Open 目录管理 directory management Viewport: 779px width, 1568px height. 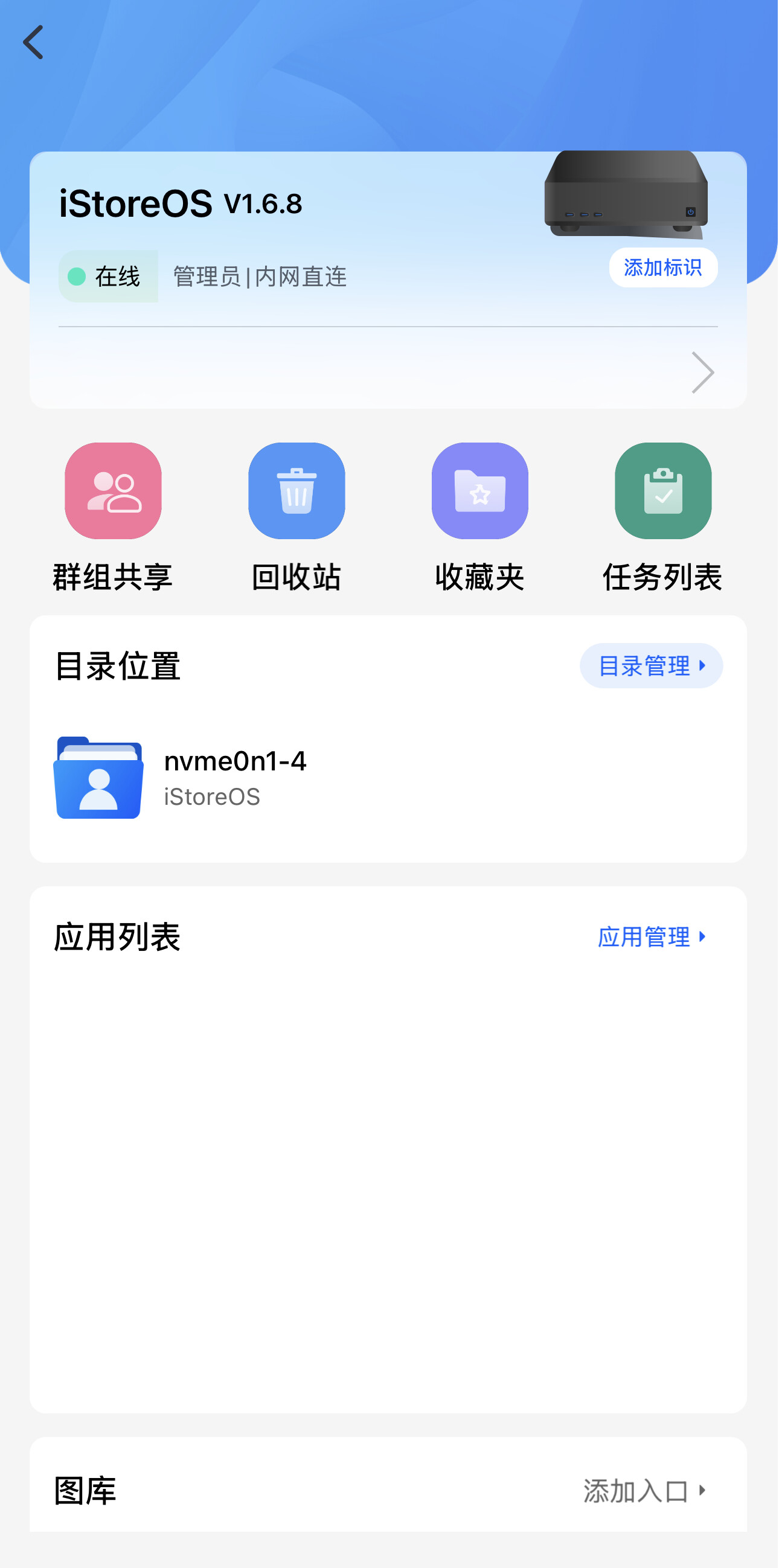point(651,666)
